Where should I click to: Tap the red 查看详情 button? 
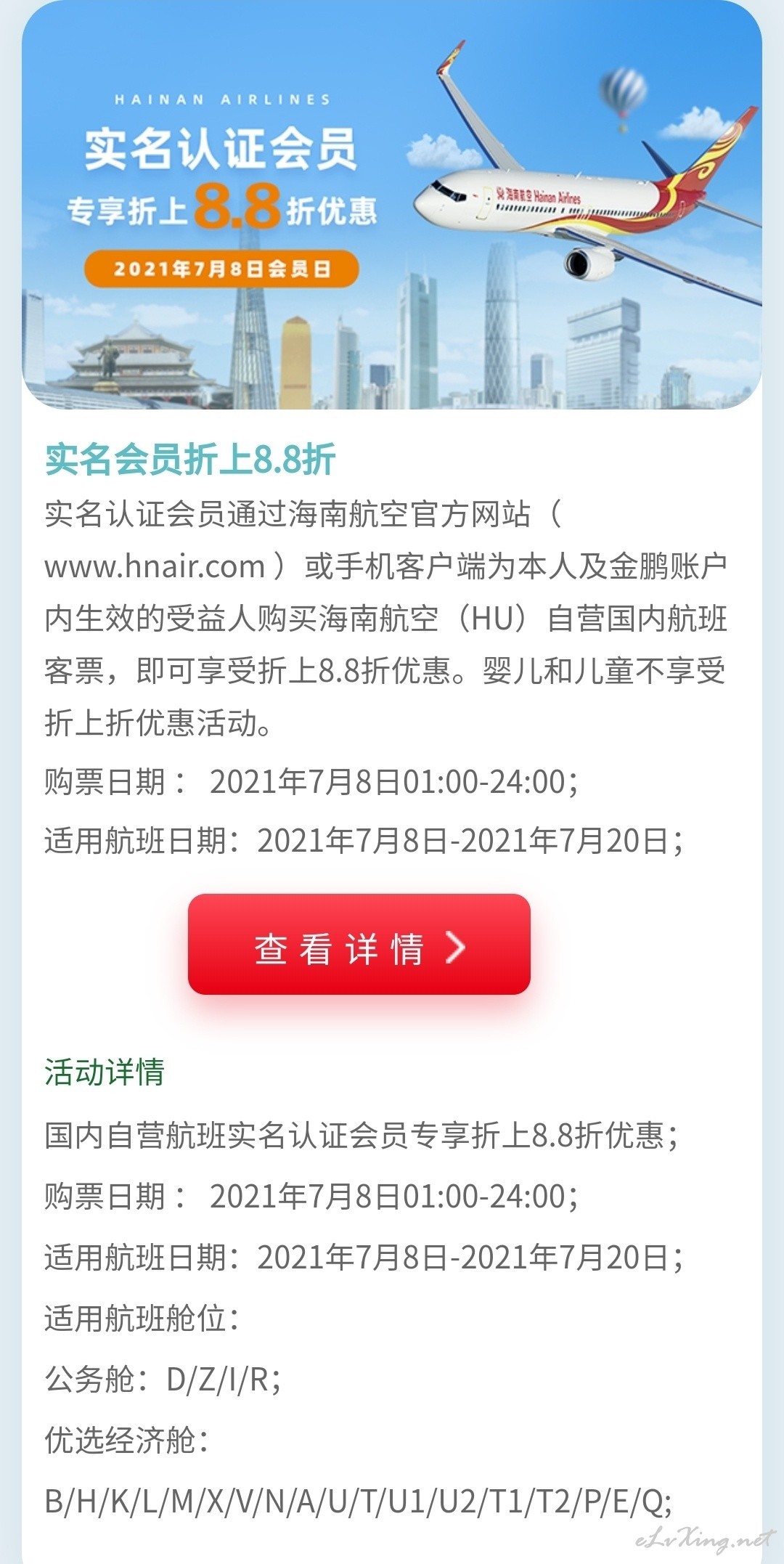(359, 944)
